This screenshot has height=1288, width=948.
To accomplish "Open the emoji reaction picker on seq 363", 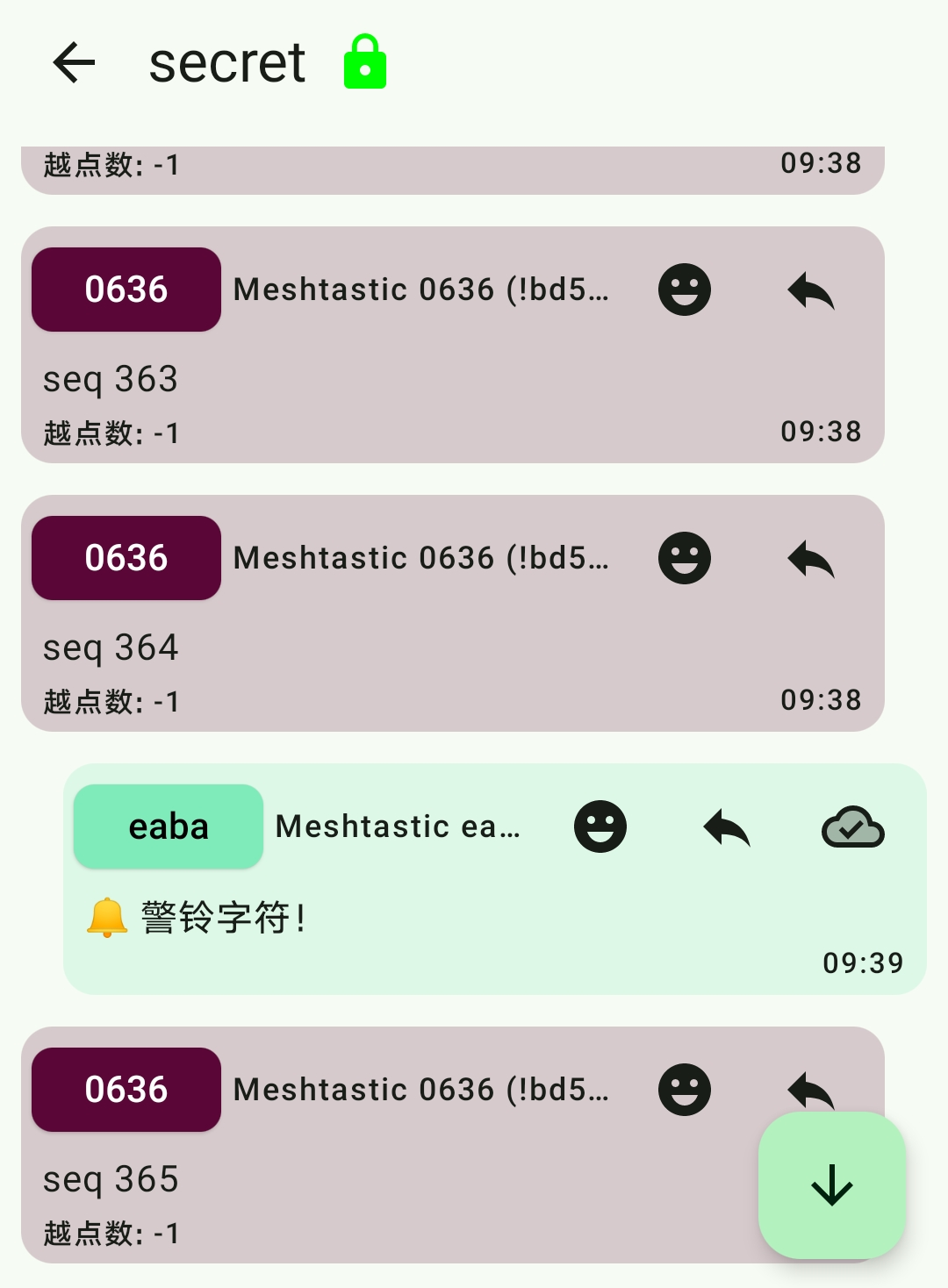I will click(x=683, y=290).
